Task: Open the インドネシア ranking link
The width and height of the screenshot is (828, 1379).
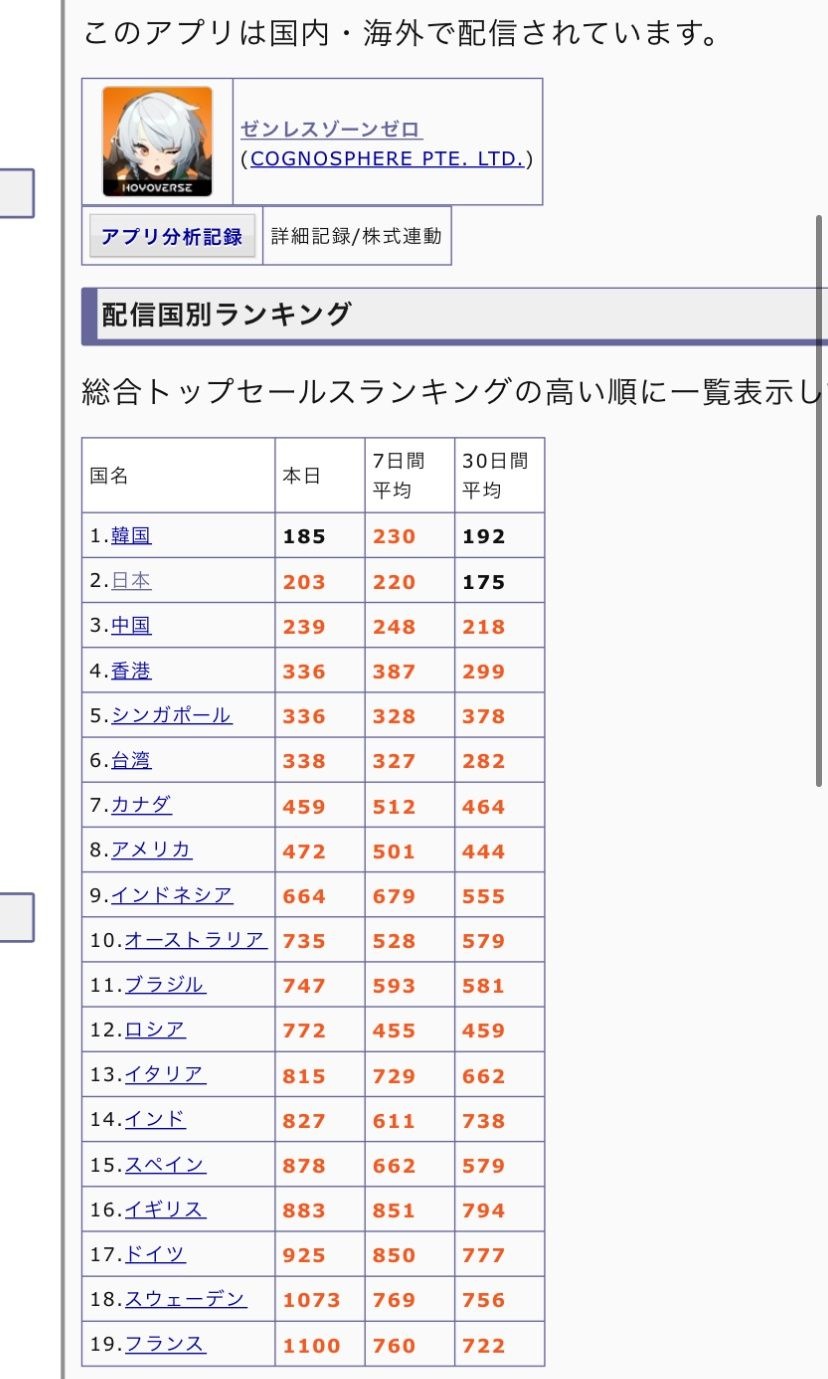Action: [171, 895]
